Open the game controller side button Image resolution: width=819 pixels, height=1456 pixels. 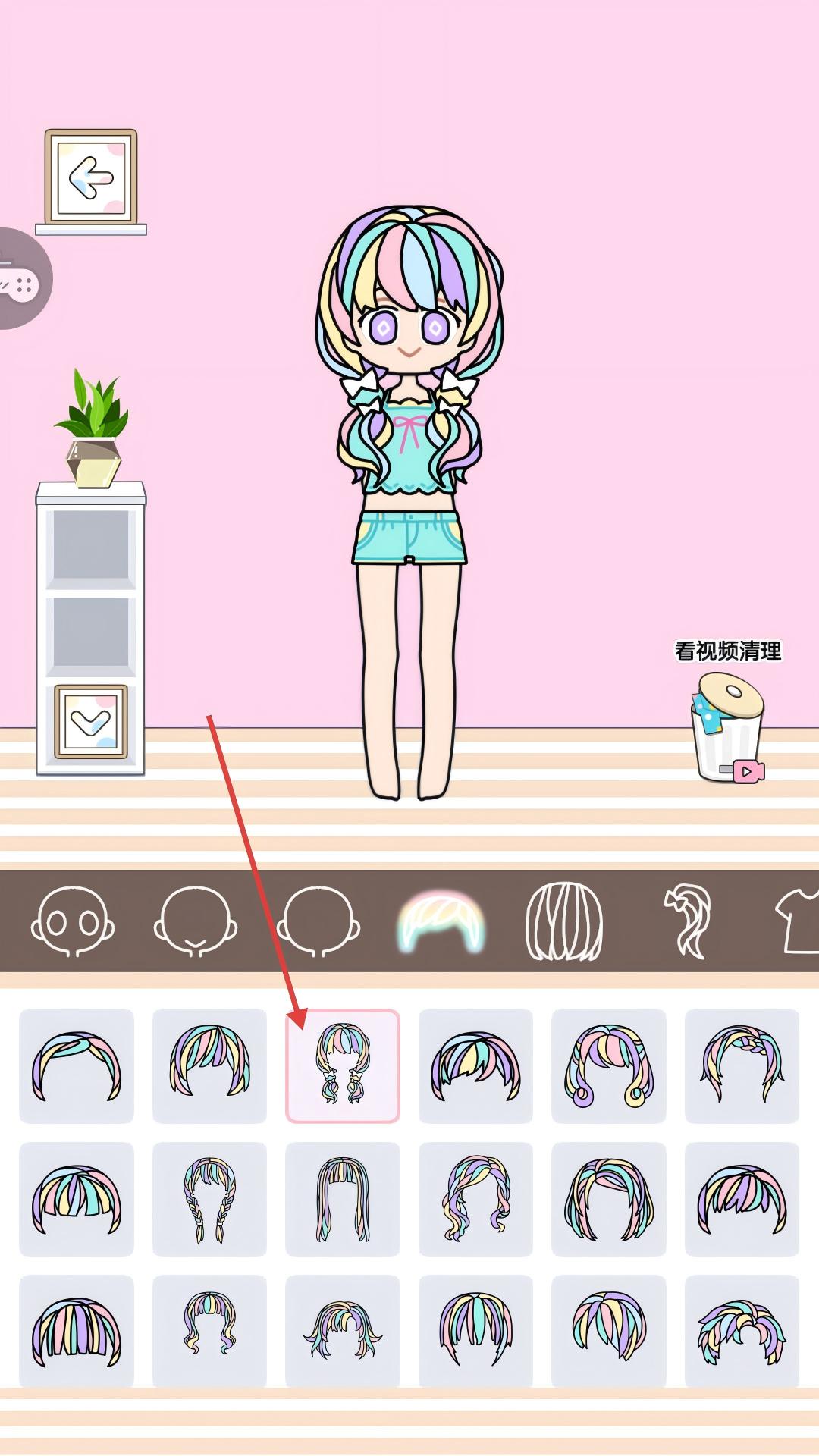[x=23, y=279]
